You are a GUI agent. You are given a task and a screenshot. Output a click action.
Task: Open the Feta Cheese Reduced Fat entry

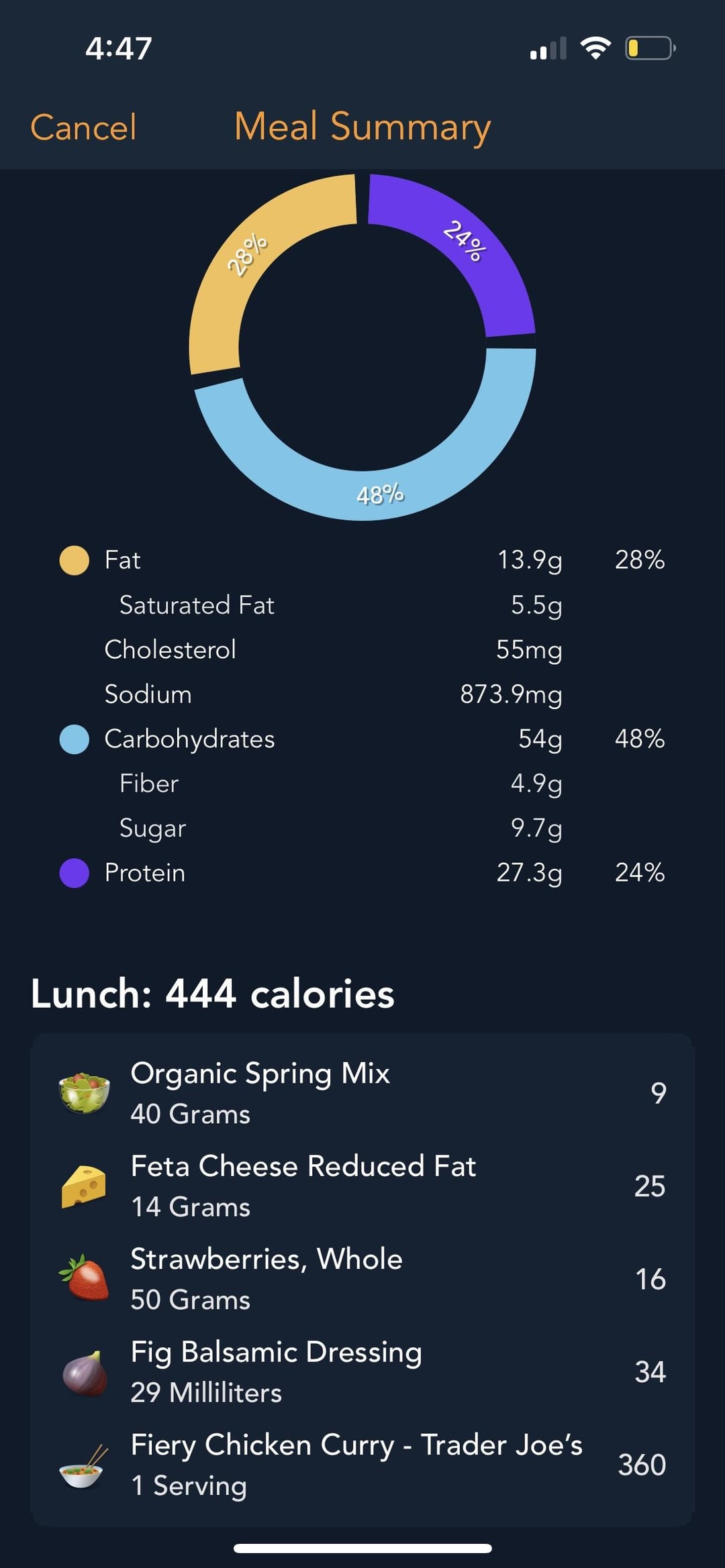point(362,1186)
